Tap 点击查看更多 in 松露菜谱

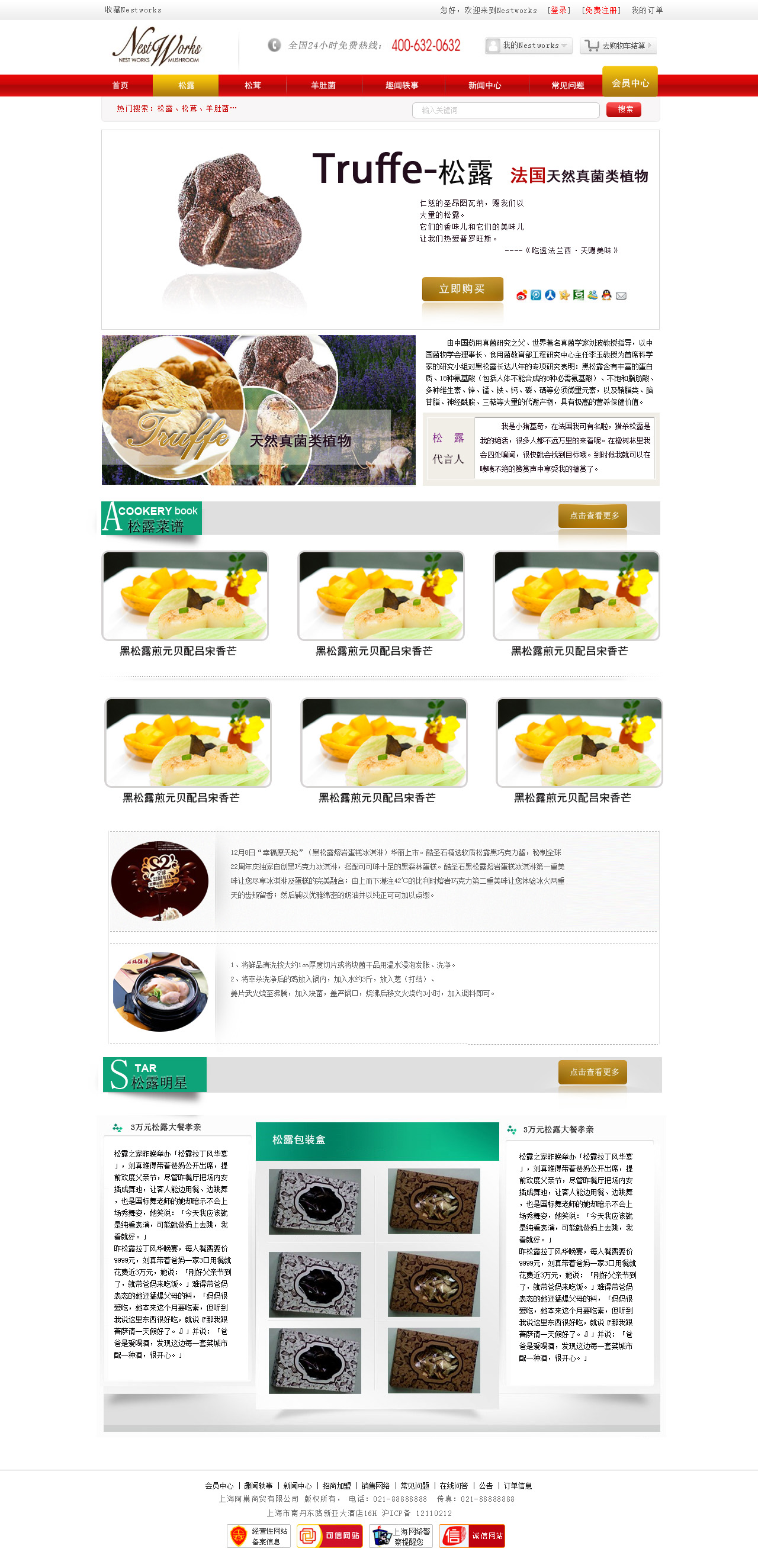pos(593,516)
